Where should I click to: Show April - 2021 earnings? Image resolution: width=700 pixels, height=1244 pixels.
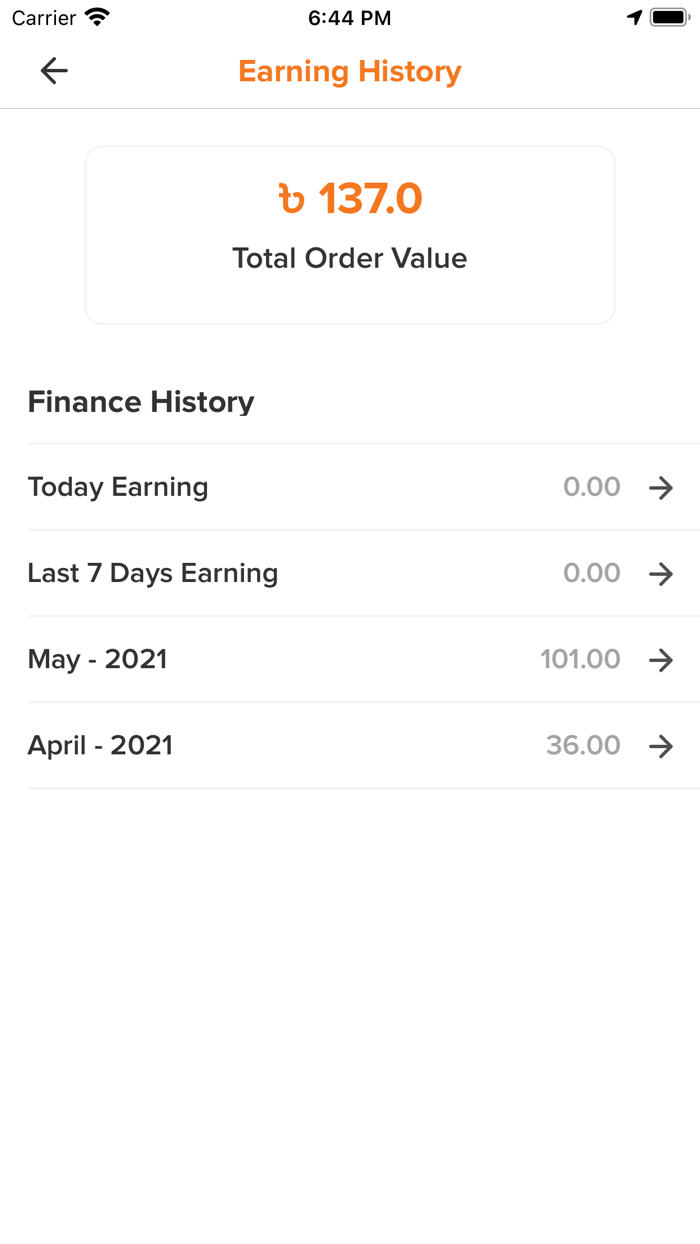coord(660,745)
